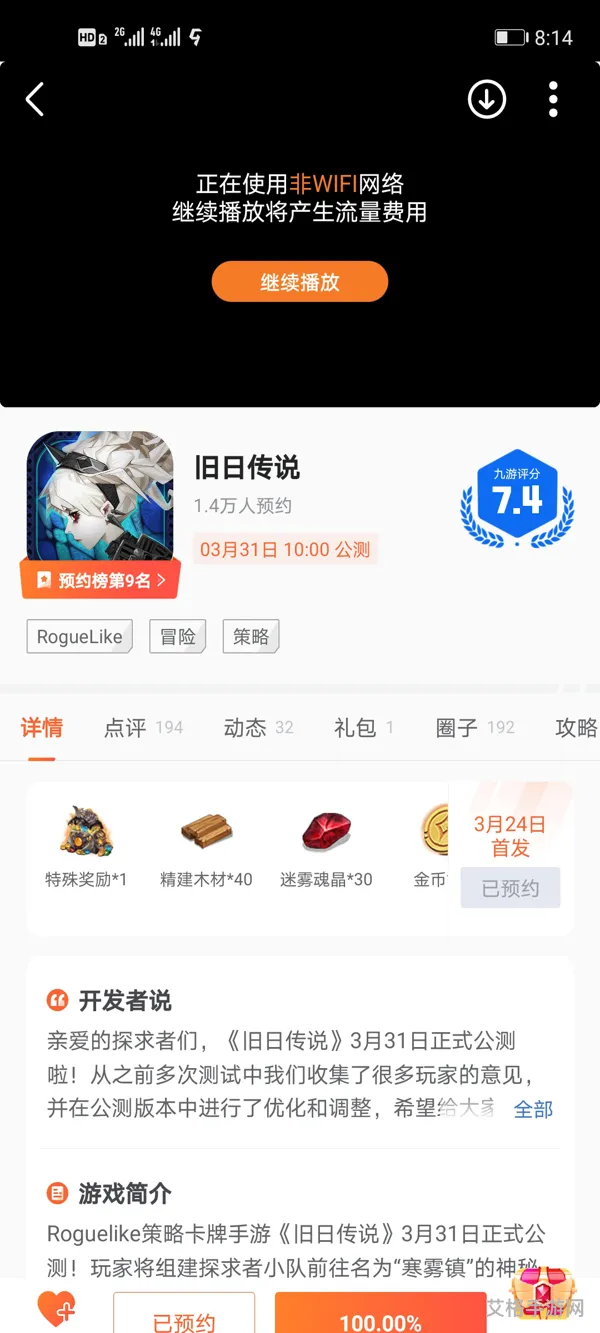Tap the orange 100.00% download button
Screen dimensions: 600x1333
tap(380, 1313)
